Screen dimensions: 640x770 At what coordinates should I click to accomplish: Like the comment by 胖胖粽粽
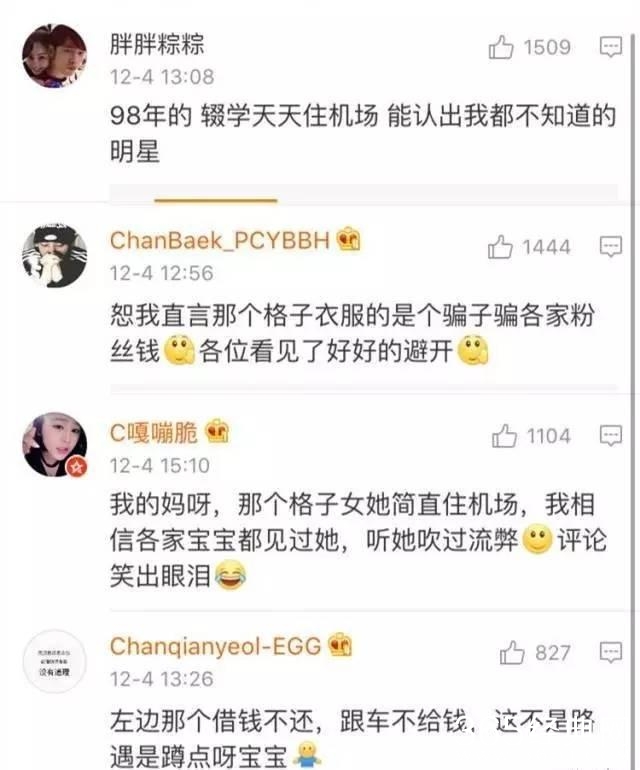pyautogui.click(x=501, y=47)
